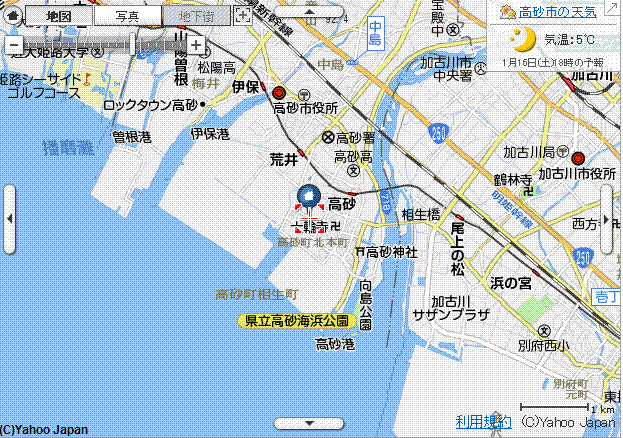
Task: Tap the home icon beside the 地図 tab
Action: pos(12,16)
